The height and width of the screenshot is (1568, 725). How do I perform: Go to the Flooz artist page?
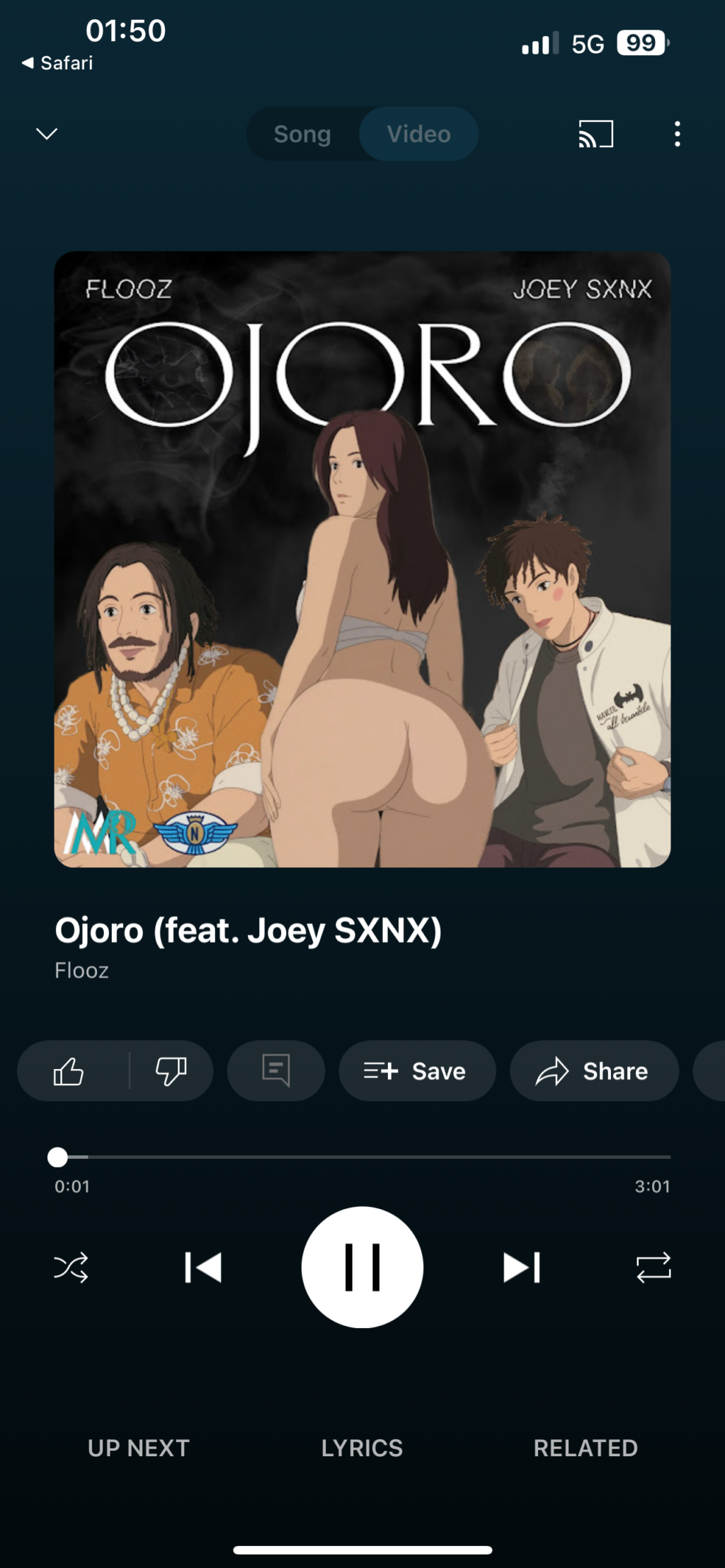pyautogui.click(x=82, y=970)
